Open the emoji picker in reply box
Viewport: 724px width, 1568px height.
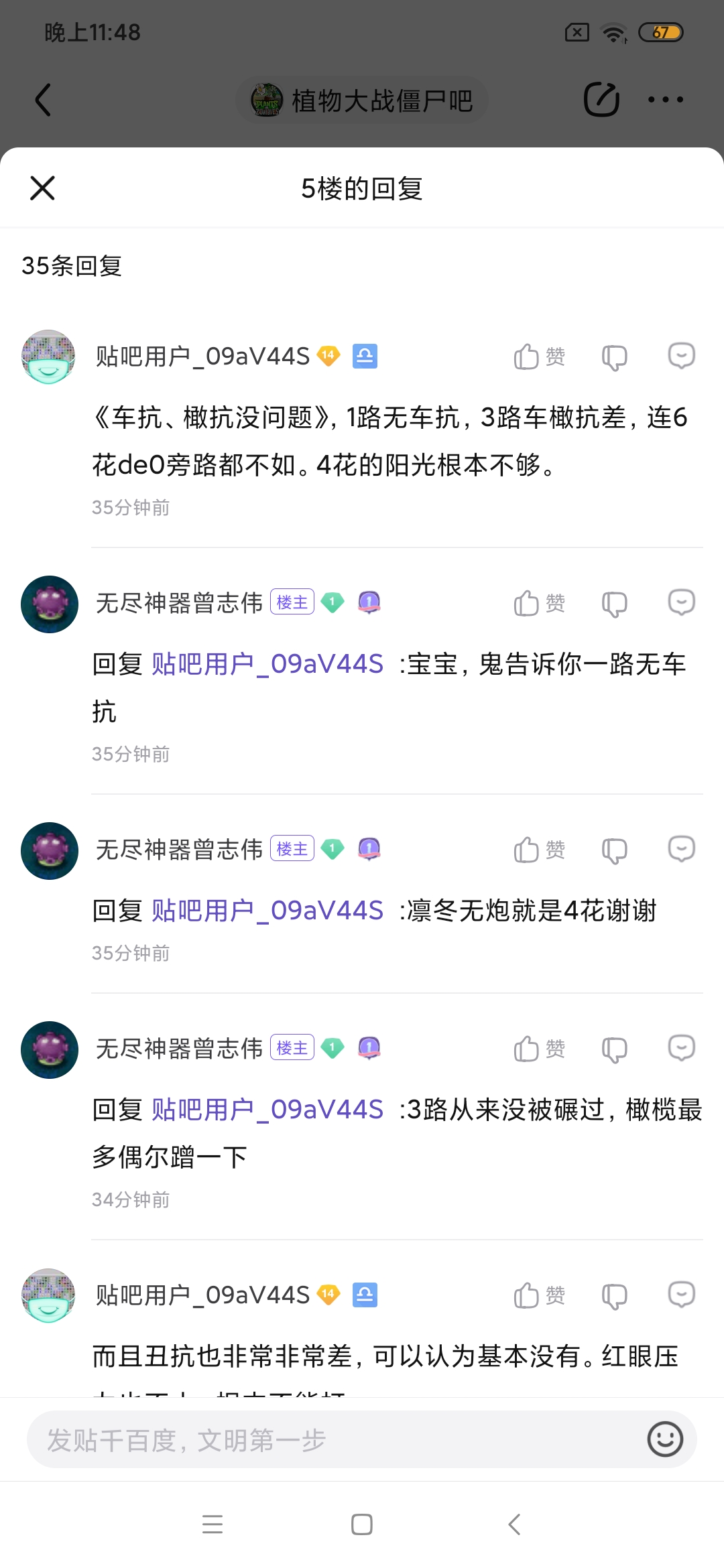click(x=665, y=1439)
